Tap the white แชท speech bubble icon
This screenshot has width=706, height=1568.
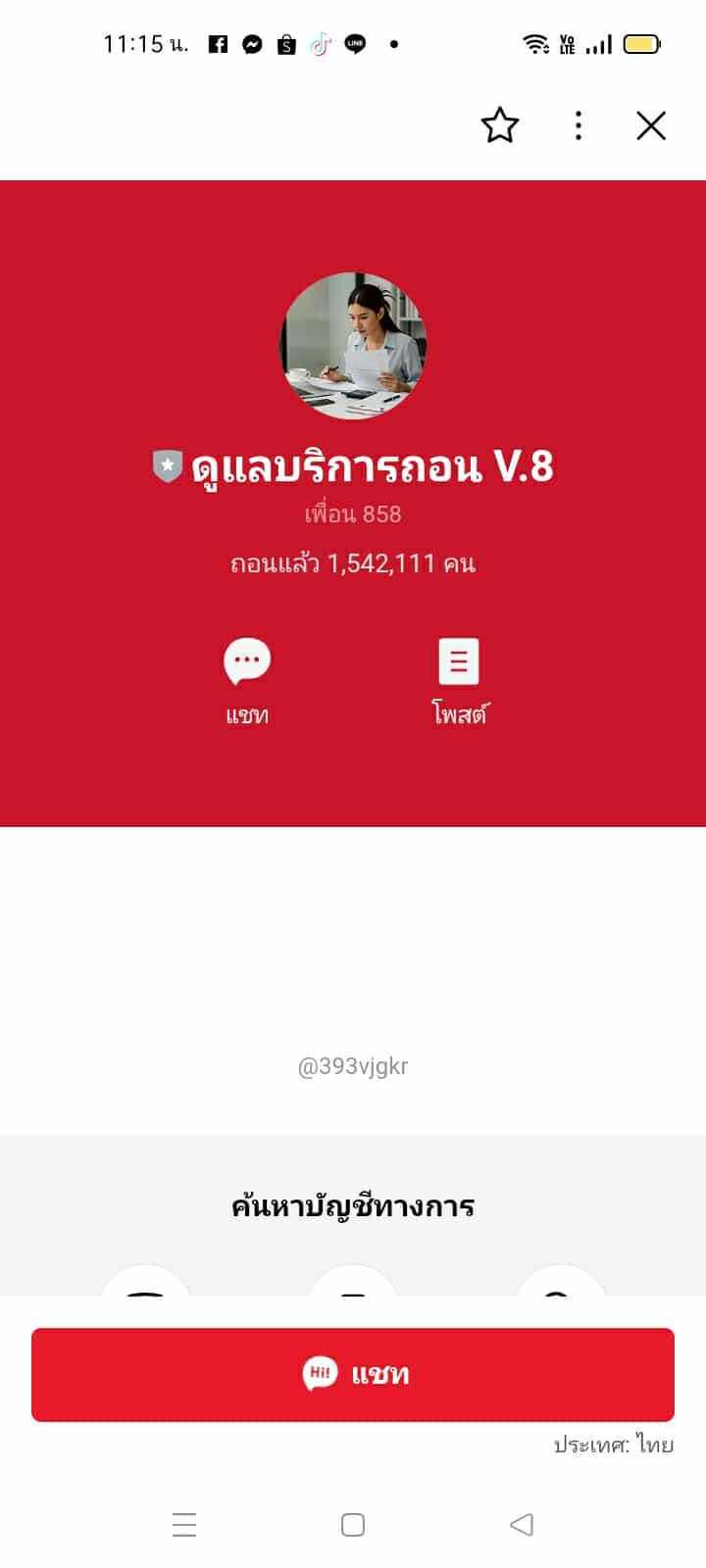pos(247,662)
